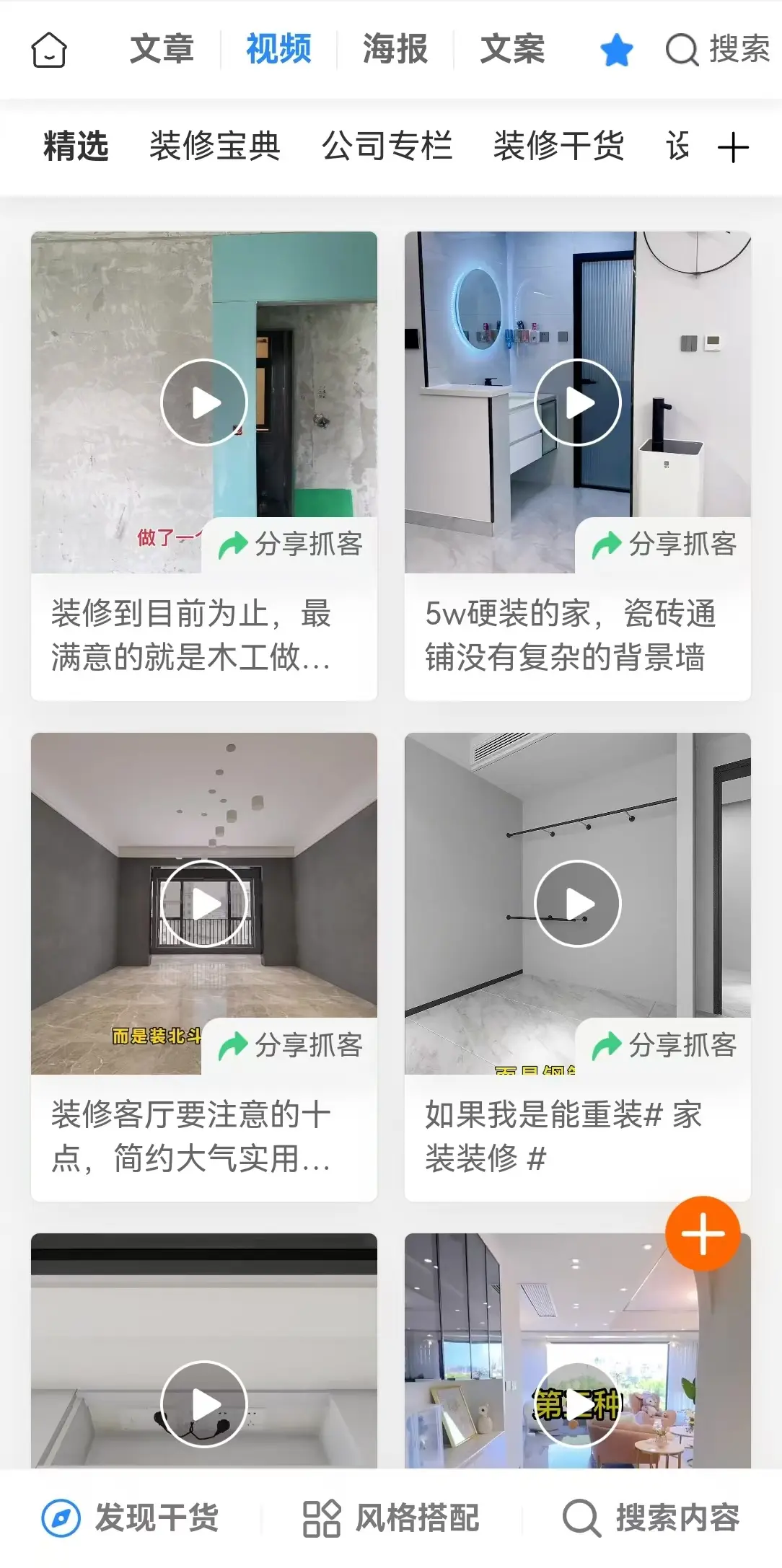Select the 装修干货 category
This screenshot has width=782, height=1568.
[x=558, y=146]
